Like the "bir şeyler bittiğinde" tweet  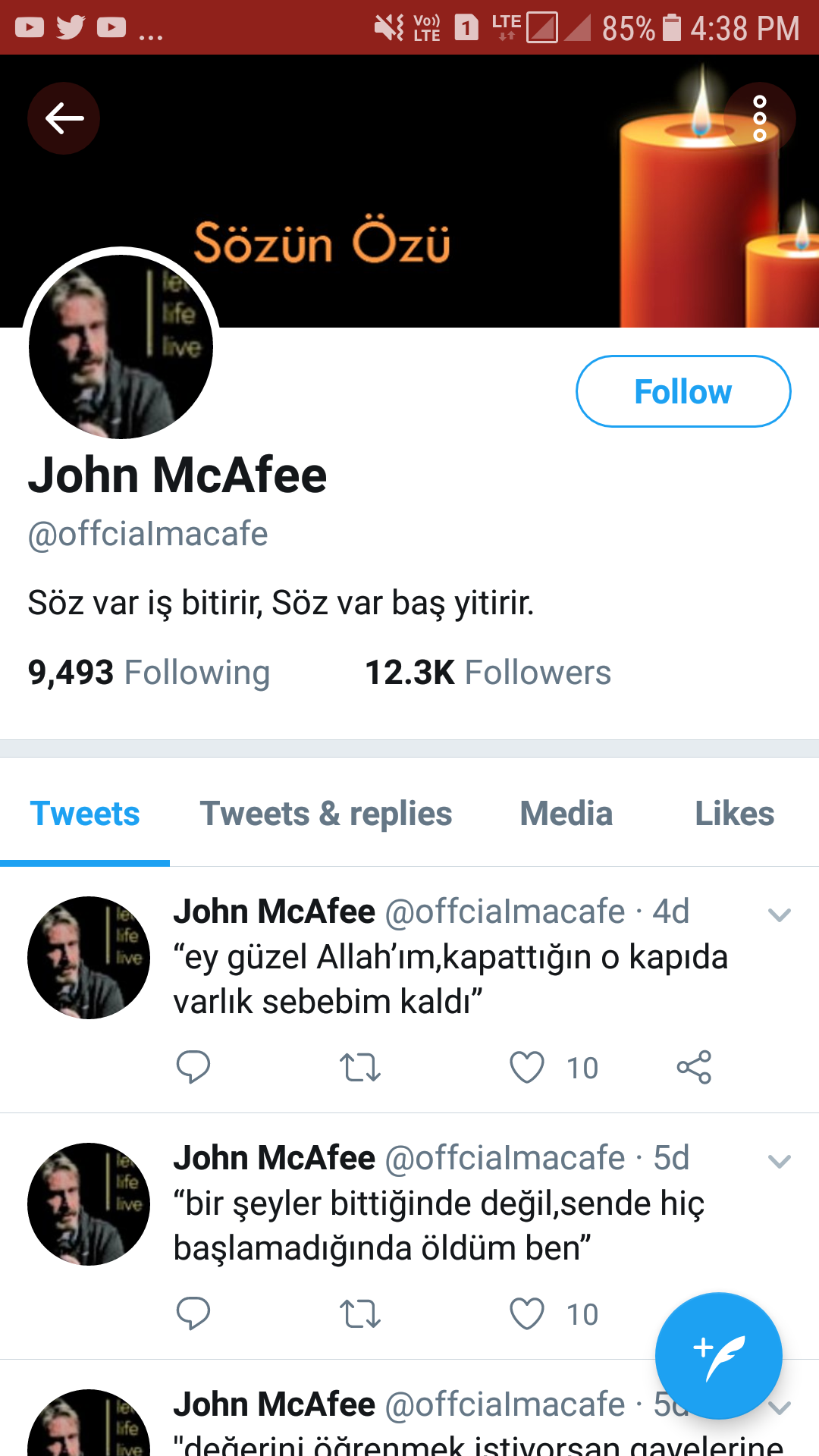[527, 1313]
